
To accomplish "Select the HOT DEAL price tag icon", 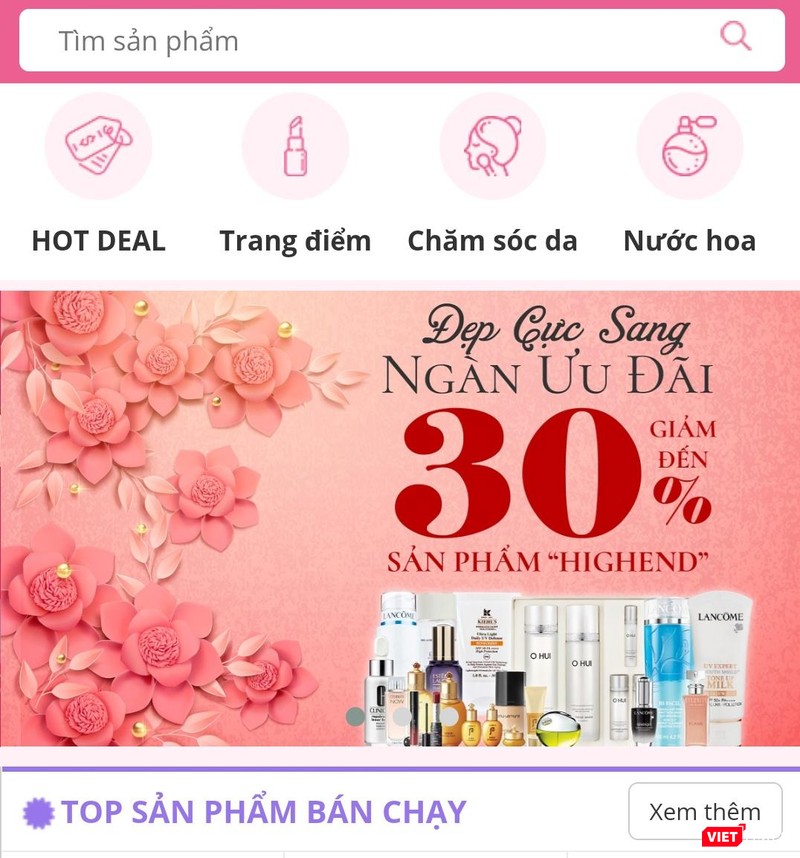I will pyautogui.click(x=98, y=145).
